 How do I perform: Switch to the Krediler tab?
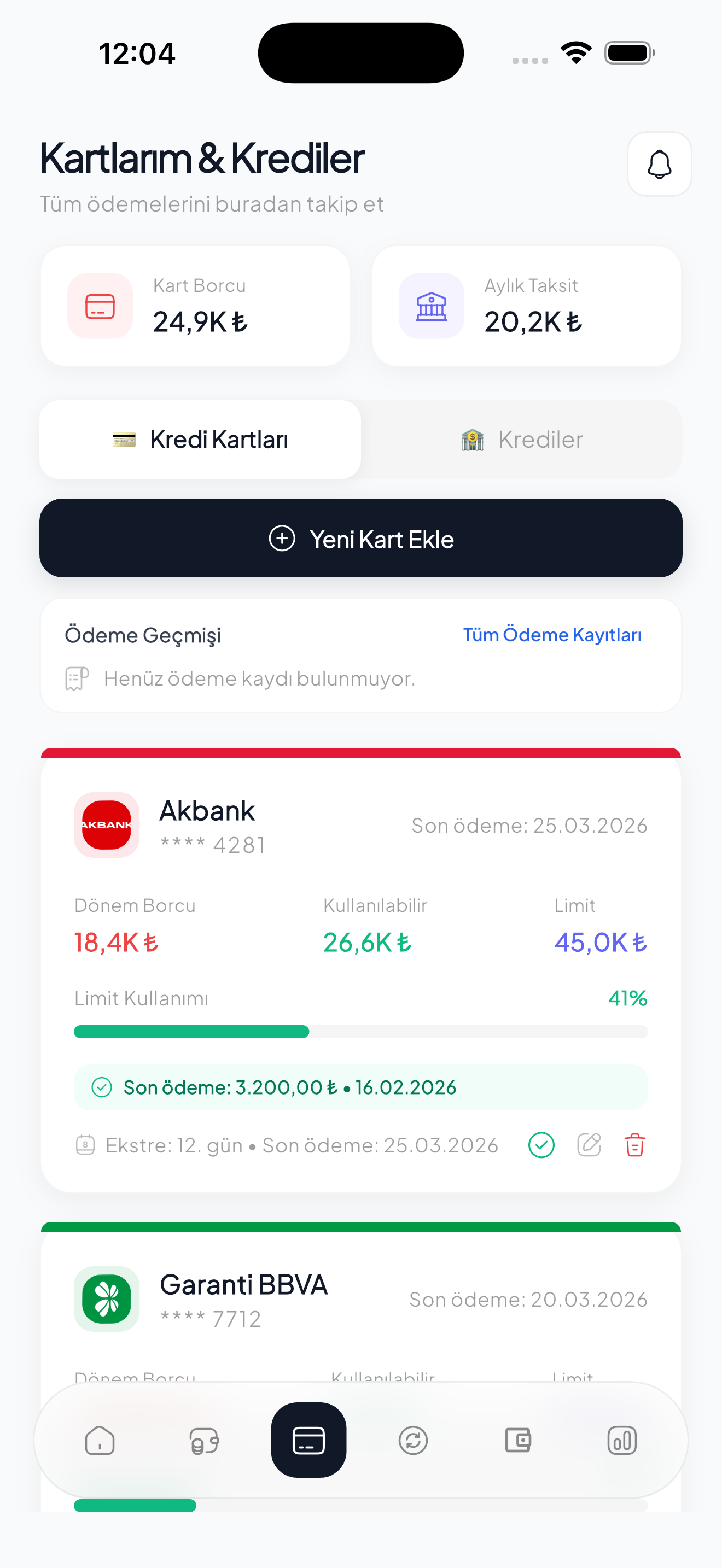[x=522, y=440]
